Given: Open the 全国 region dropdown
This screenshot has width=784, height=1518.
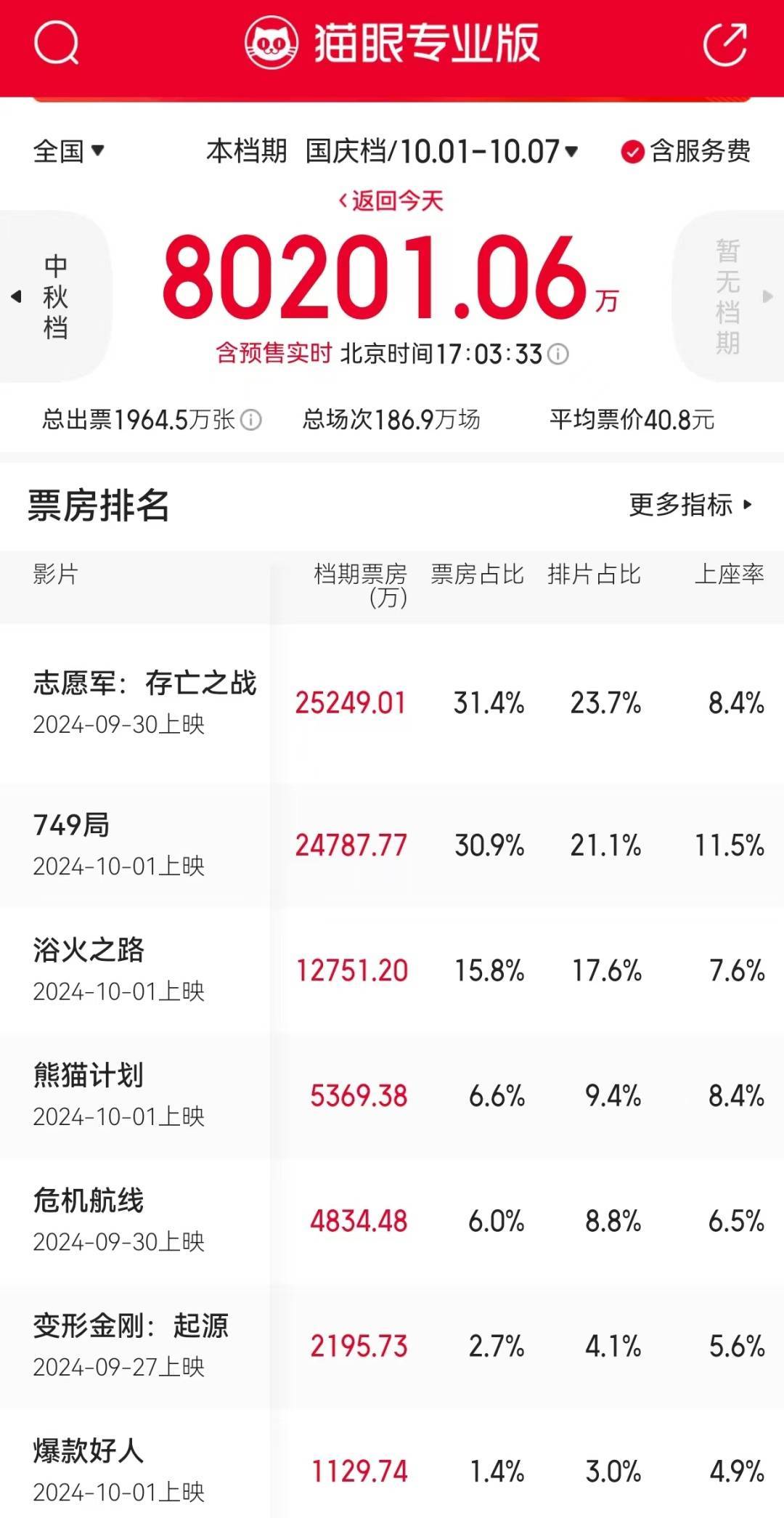Looking at the screenshot, I should (69, 151).
